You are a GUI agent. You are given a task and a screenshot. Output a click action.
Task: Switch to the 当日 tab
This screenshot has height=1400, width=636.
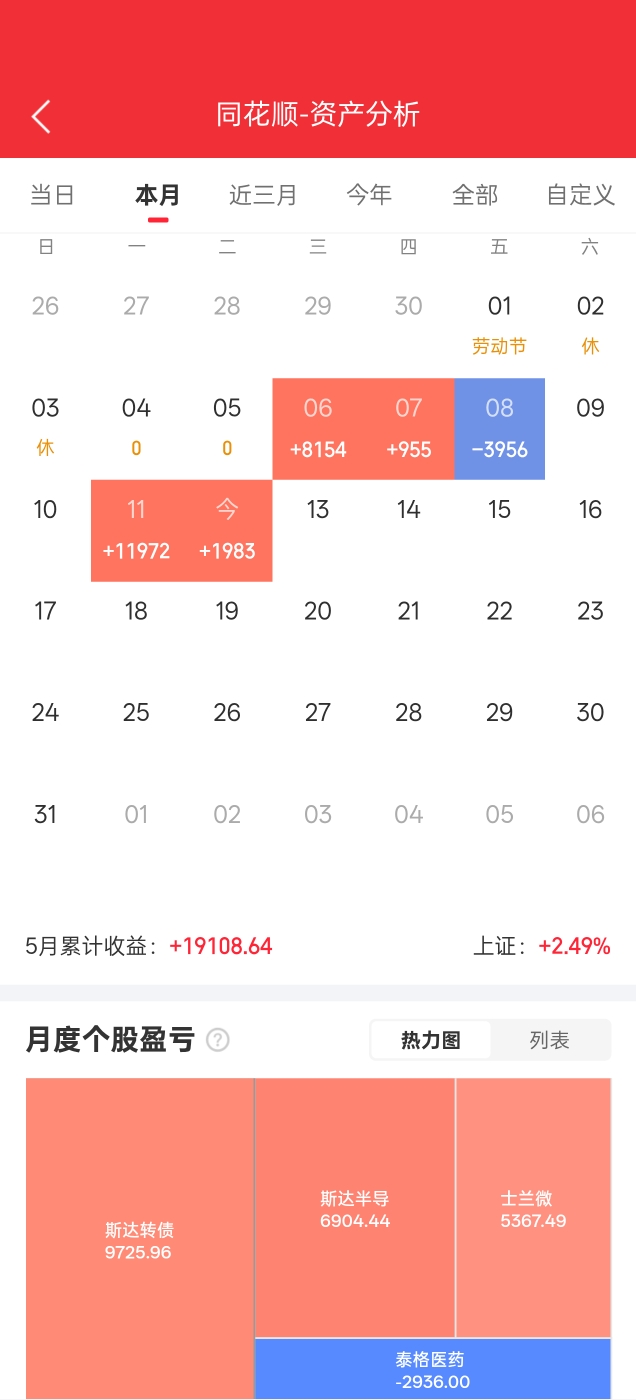click(52, 195)
